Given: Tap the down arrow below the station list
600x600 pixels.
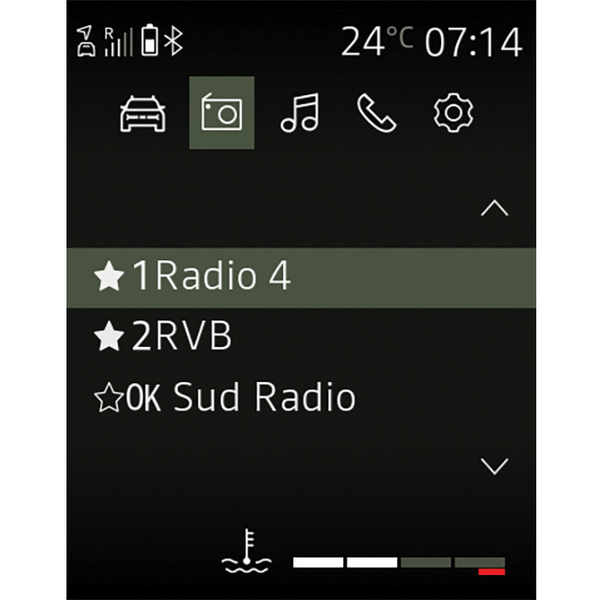Looking at the screenshot, I should 494,466.
